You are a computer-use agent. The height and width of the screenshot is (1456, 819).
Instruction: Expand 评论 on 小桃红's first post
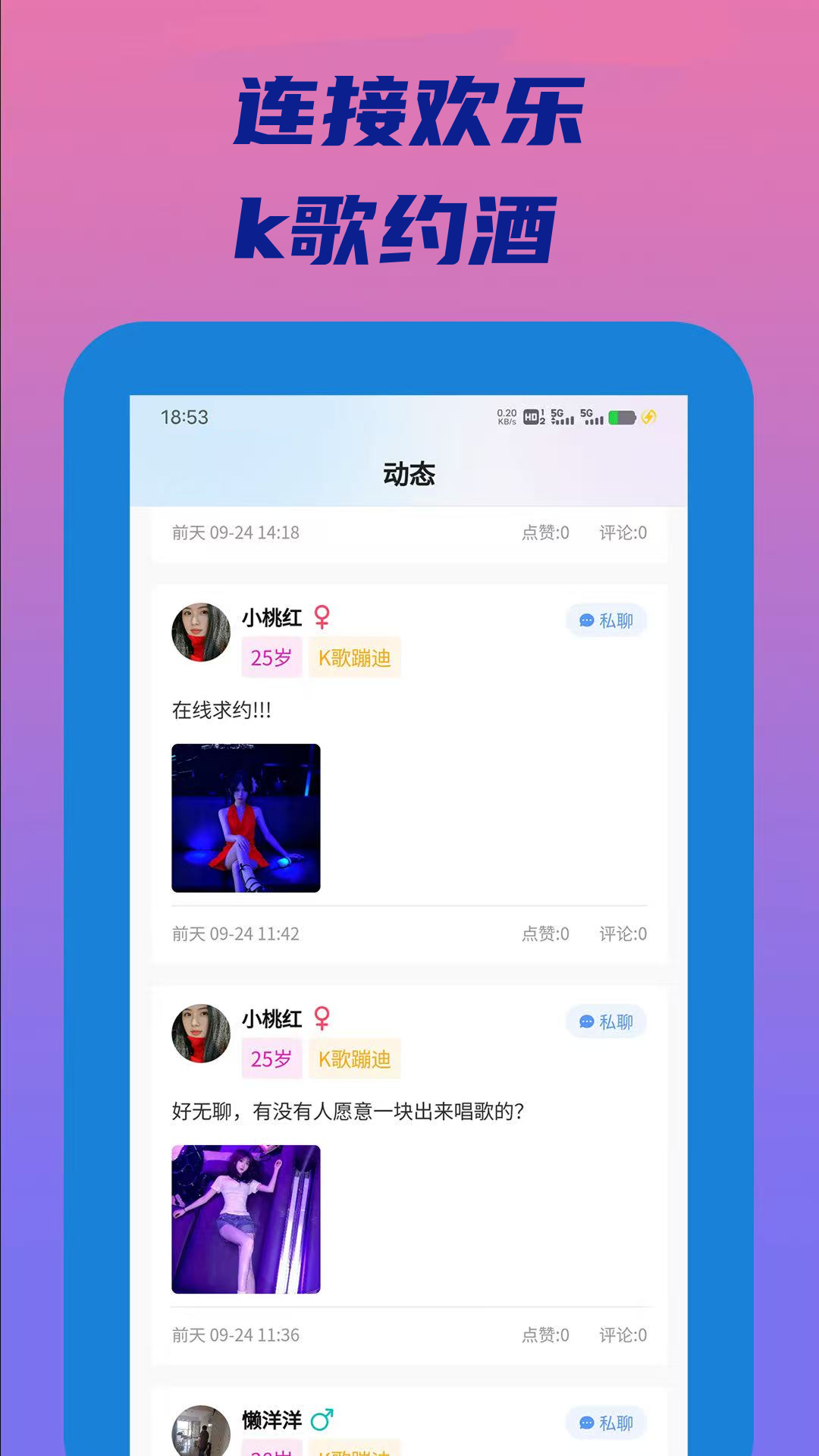[623, 934]
